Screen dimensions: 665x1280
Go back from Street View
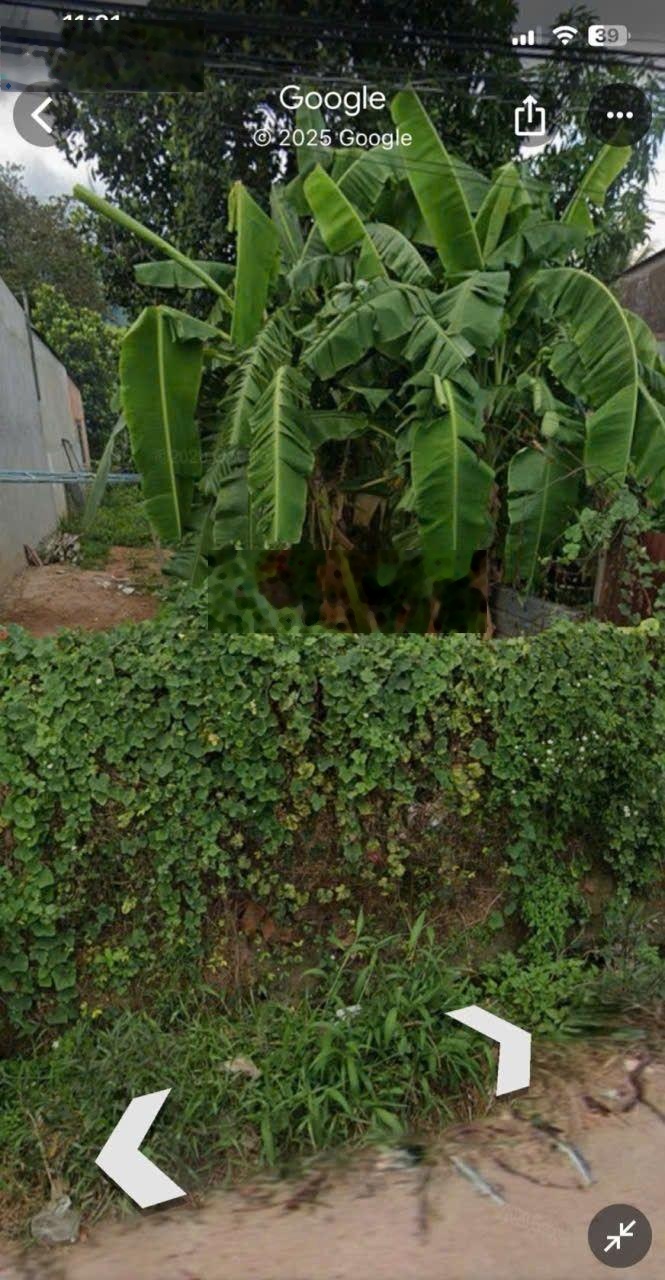coord(40,115)
